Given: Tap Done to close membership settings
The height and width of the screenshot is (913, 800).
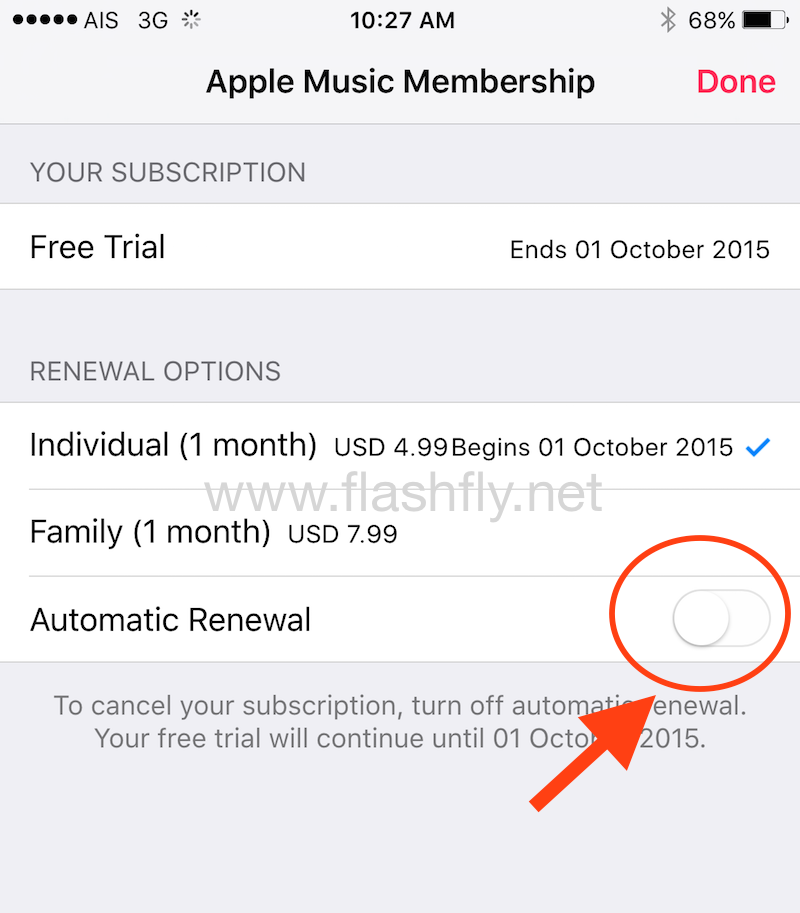Looking at the screenshot, I should (736, 81).
